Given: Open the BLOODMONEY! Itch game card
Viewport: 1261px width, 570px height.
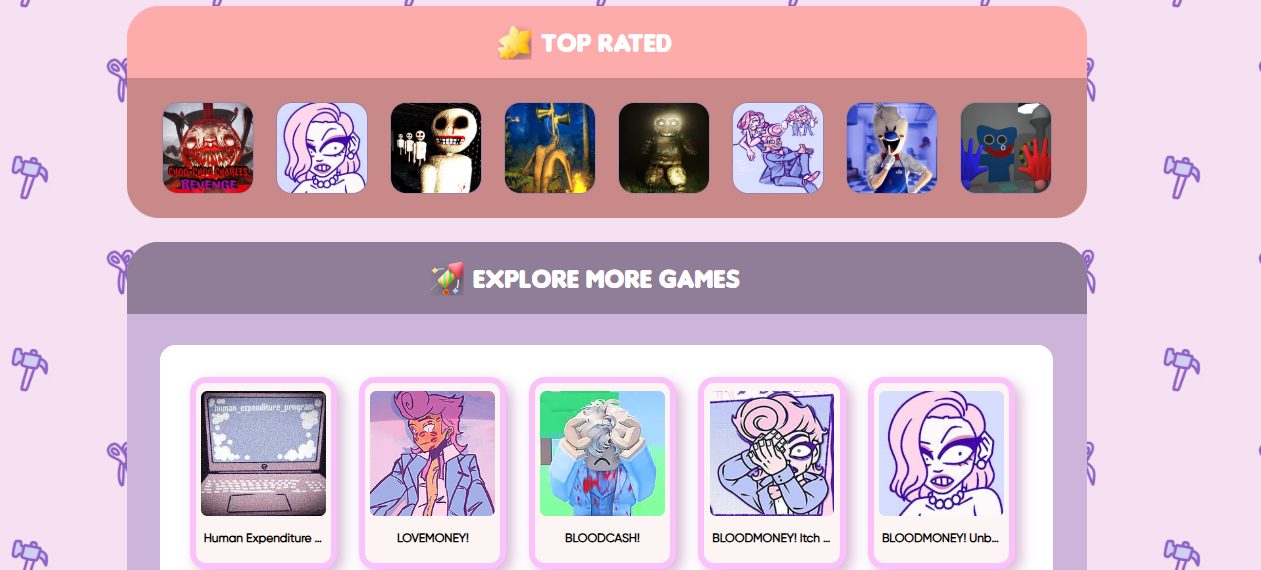Looking at the screenshot, I should (x=771, y=470).
